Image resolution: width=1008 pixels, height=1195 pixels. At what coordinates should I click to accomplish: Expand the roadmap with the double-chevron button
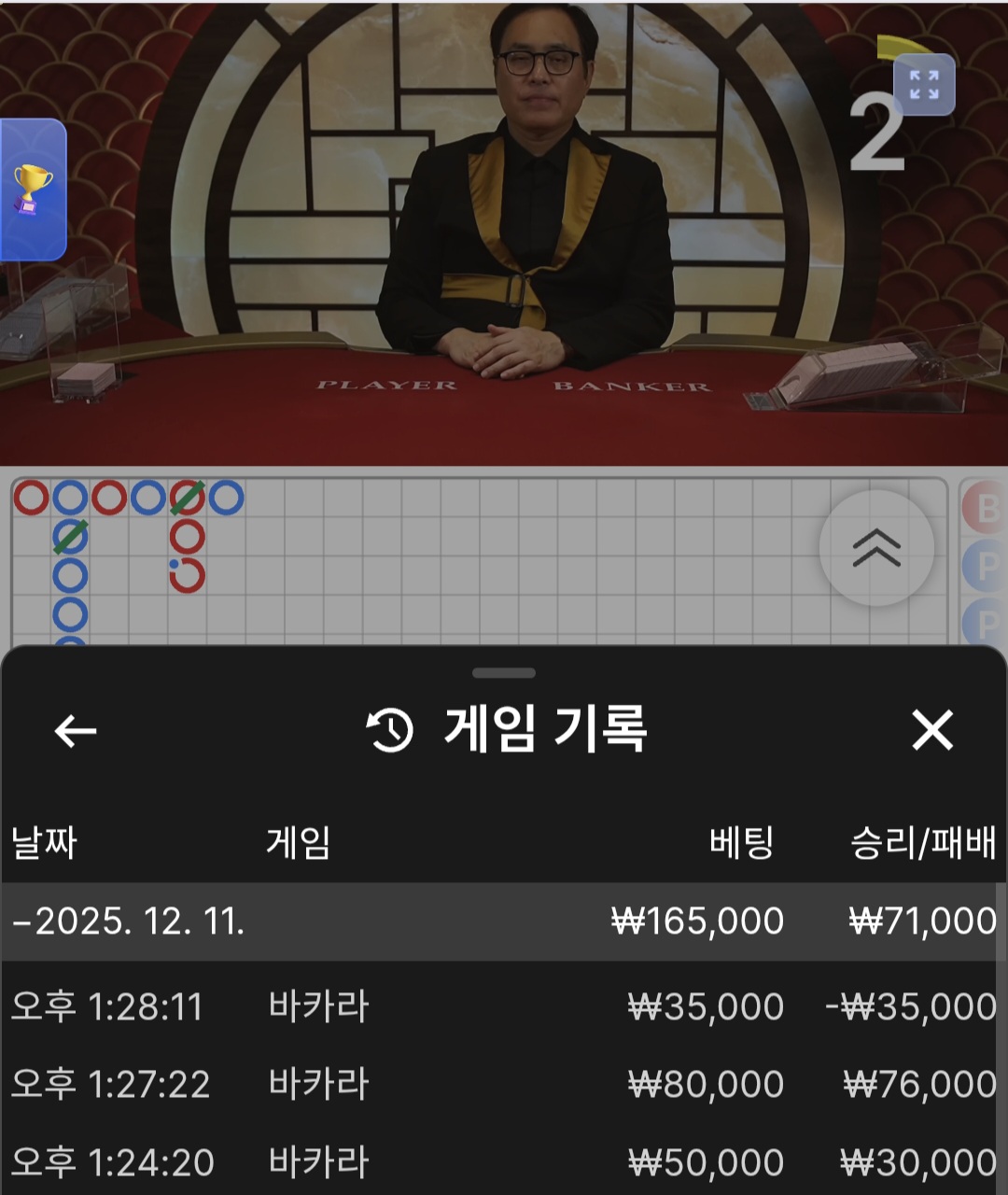(x=876, y=548)
